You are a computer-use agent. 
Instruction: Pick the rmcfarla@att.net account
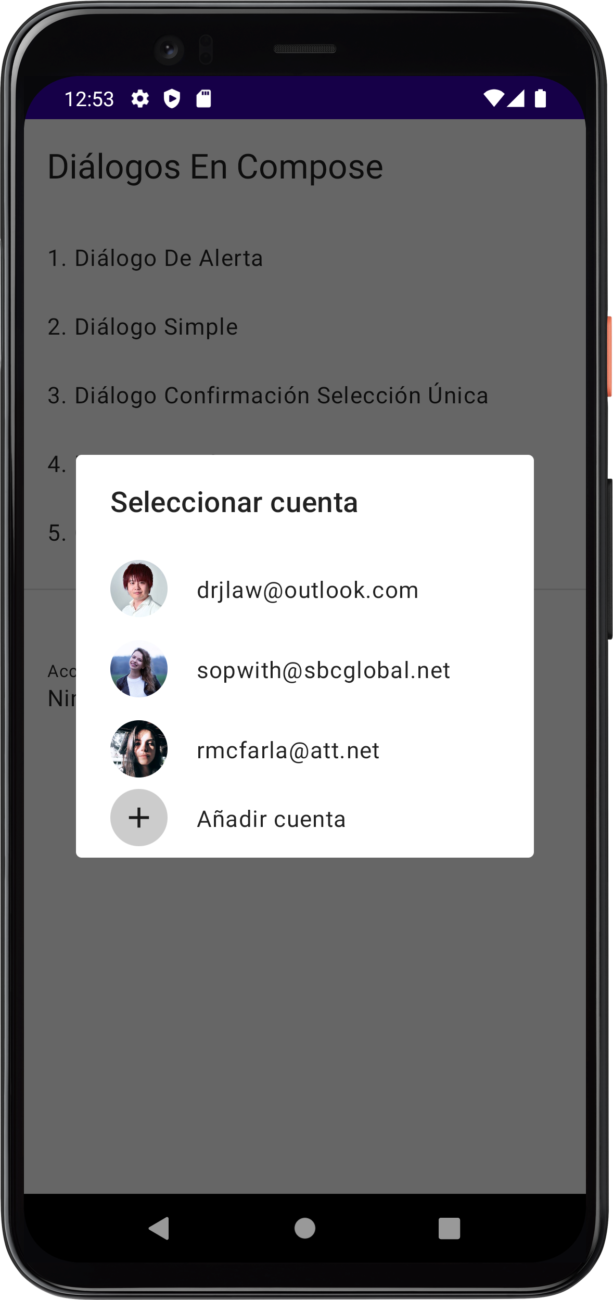pos(305,749)
